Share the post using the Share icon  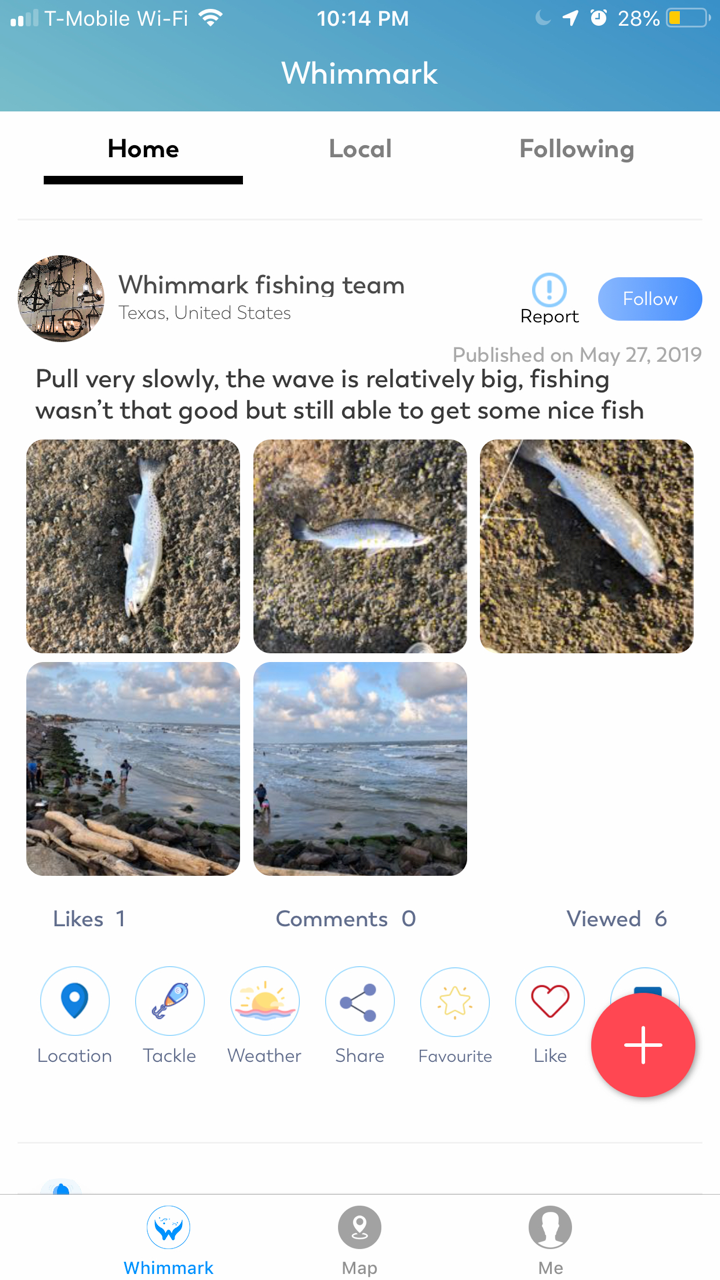point(360,1000)
